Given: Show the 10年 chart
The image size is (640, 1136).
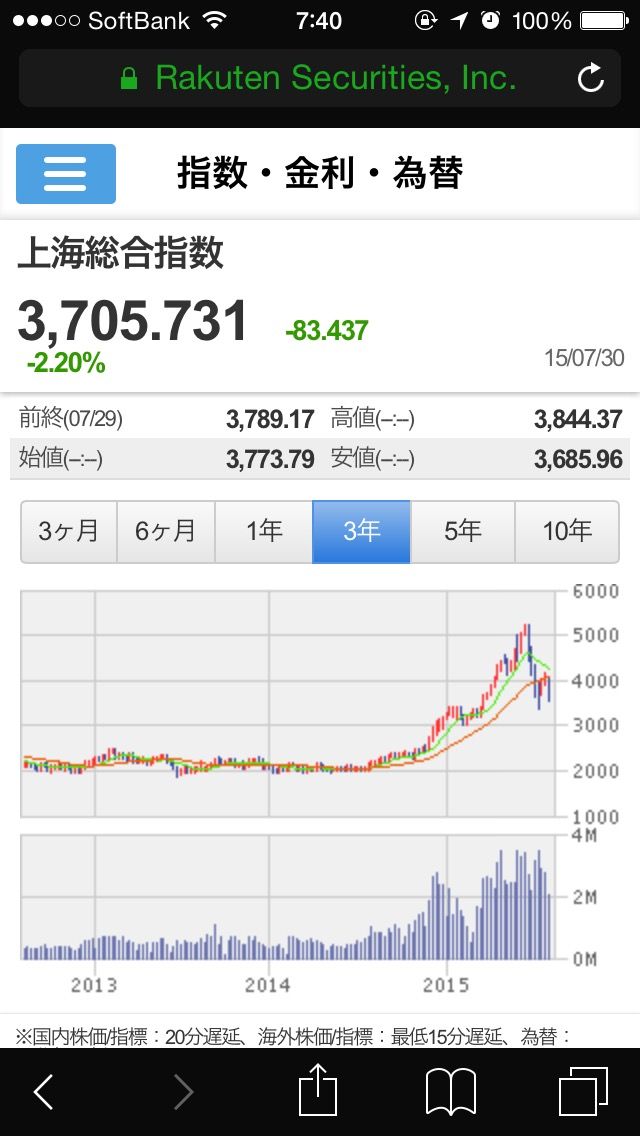Looking at the screenshot, I should (568, 532).
